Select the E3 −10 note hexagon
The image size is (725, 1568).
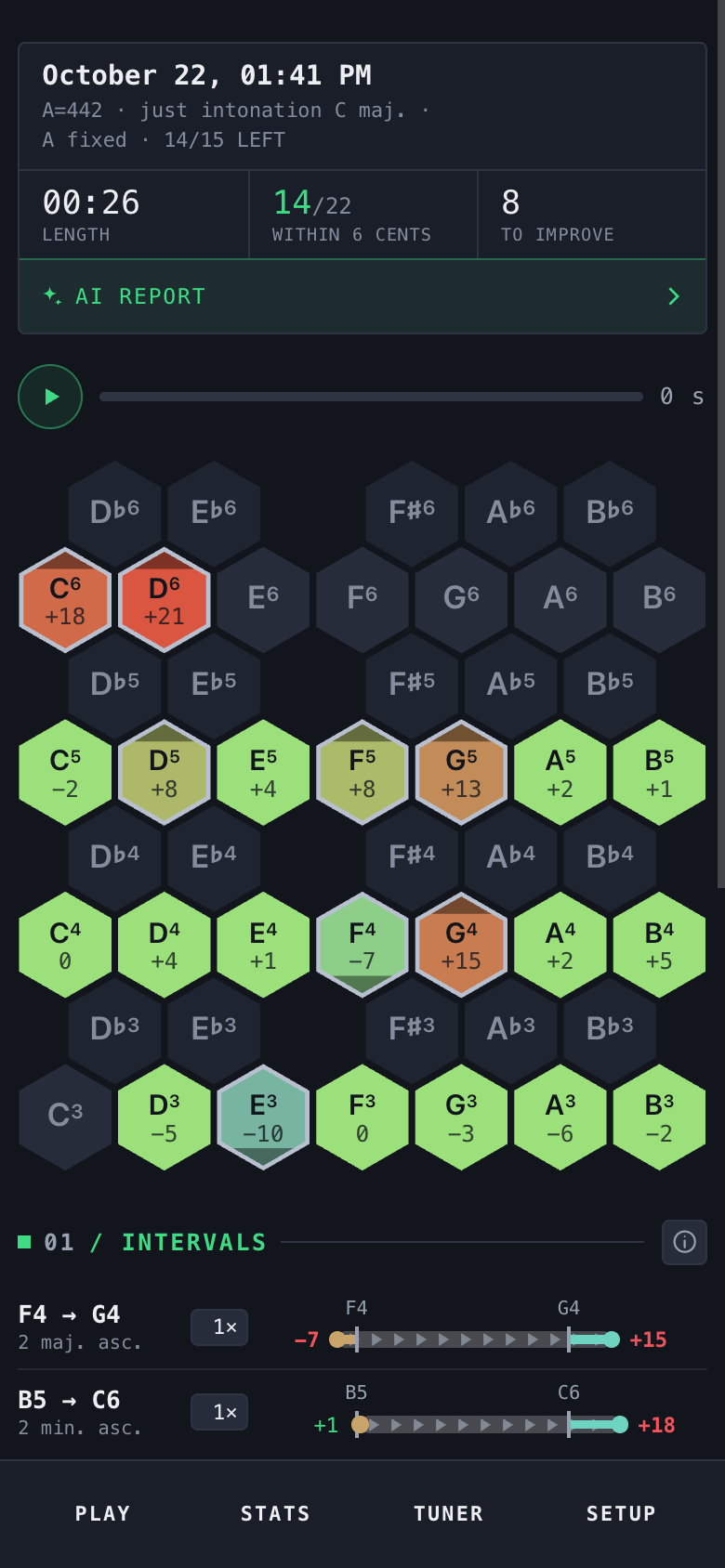(263, 1117)
